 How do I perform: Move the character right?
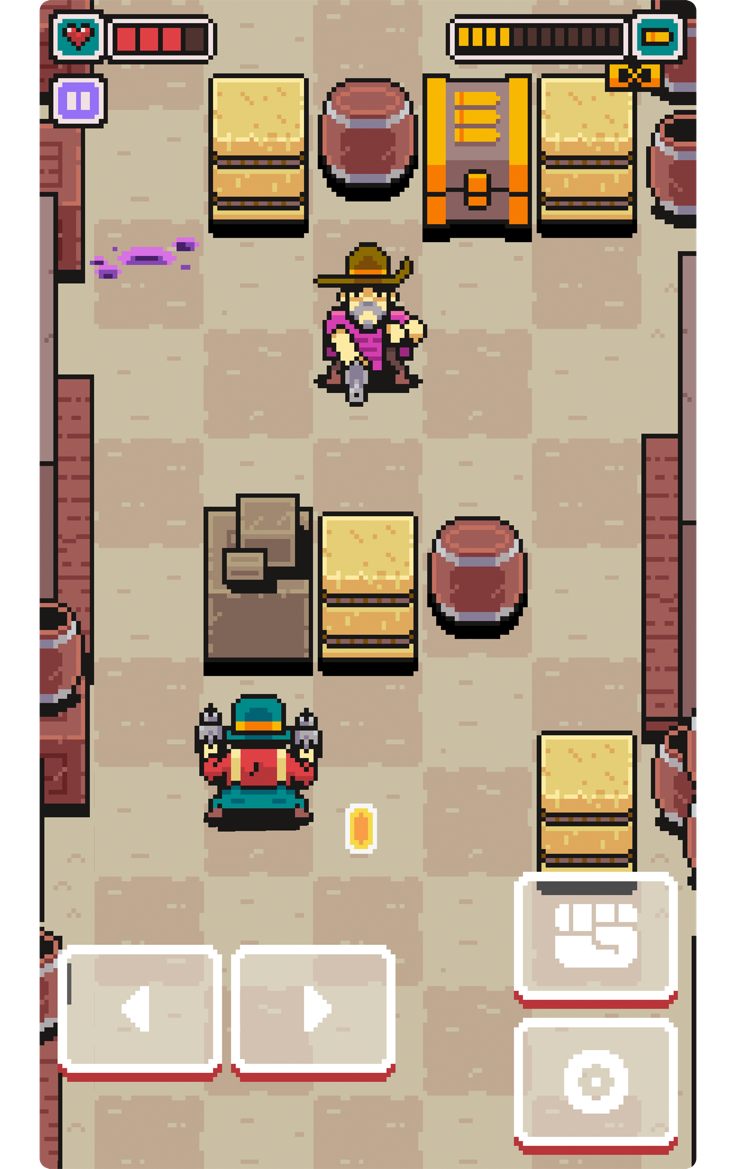pos(313,1010)
